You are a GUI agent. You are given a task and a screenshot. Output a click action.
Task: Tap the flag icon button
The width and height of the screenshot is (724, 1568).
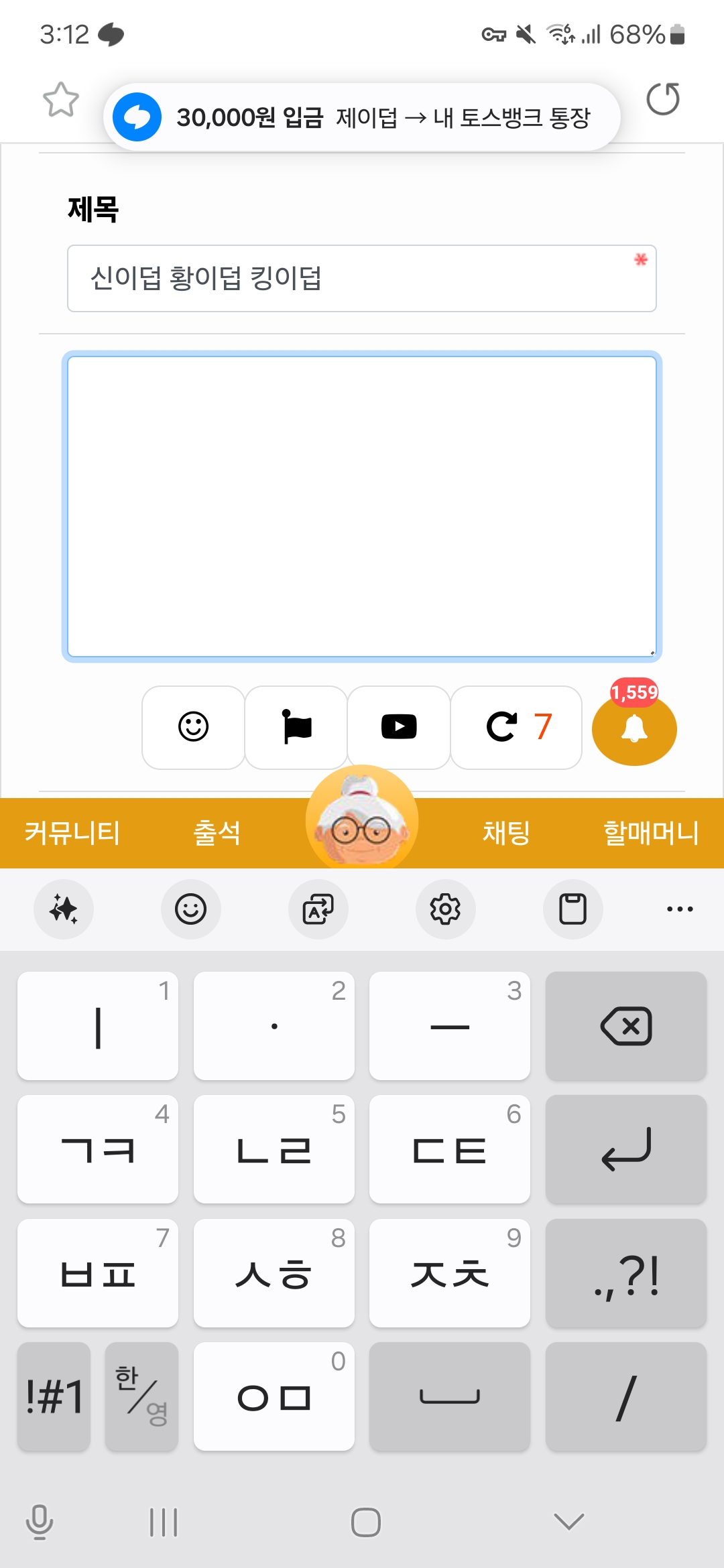coord(296,727)
